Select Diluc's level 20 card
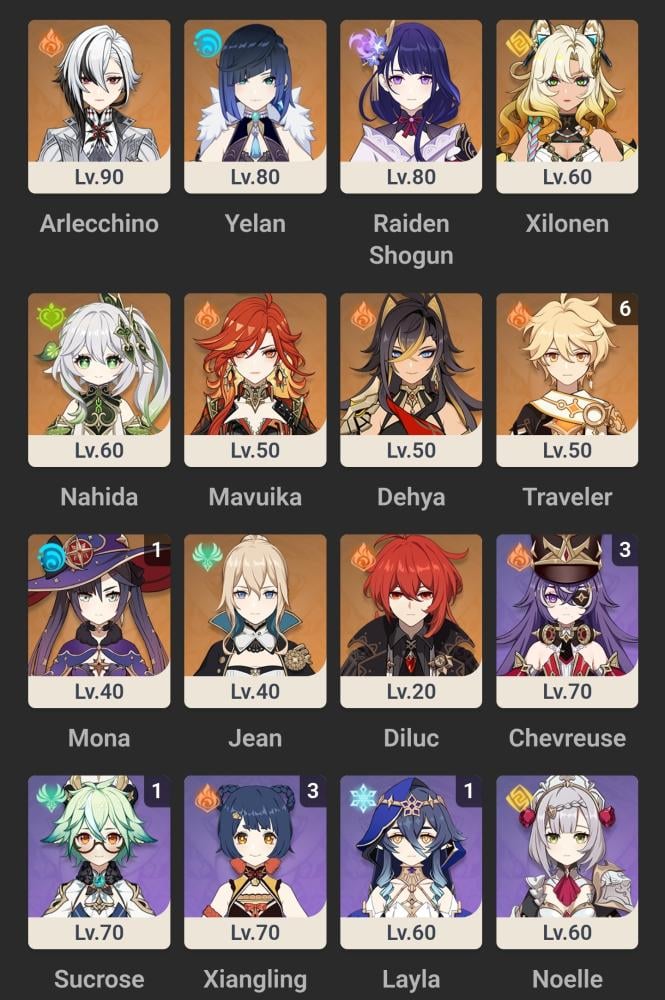 click(x=411, y=621)
